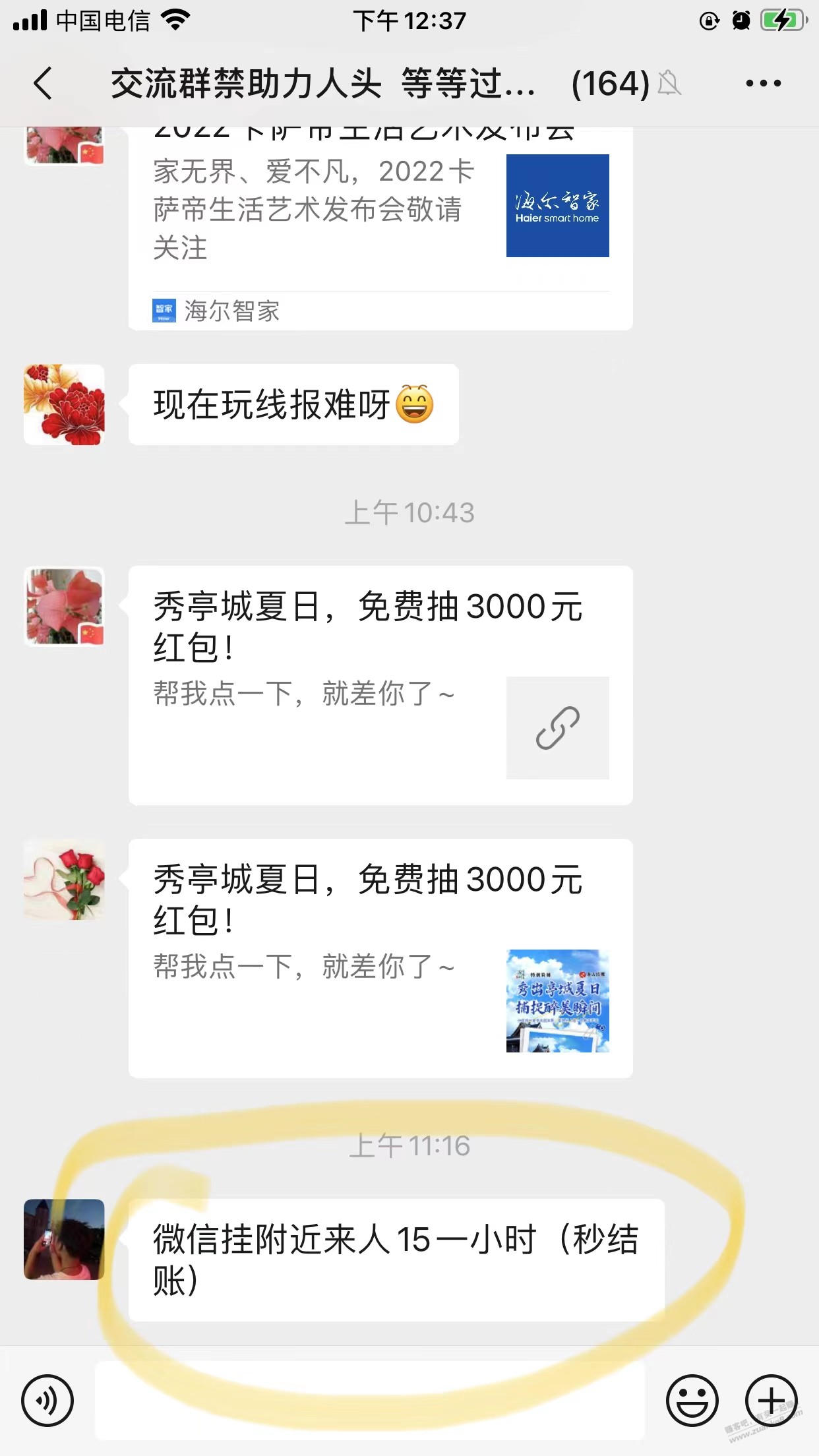The height and width of the screenshot is (1456, 819).
Task: Go back from the group chat
Action: pyautogui.click(x=44, y=84)
